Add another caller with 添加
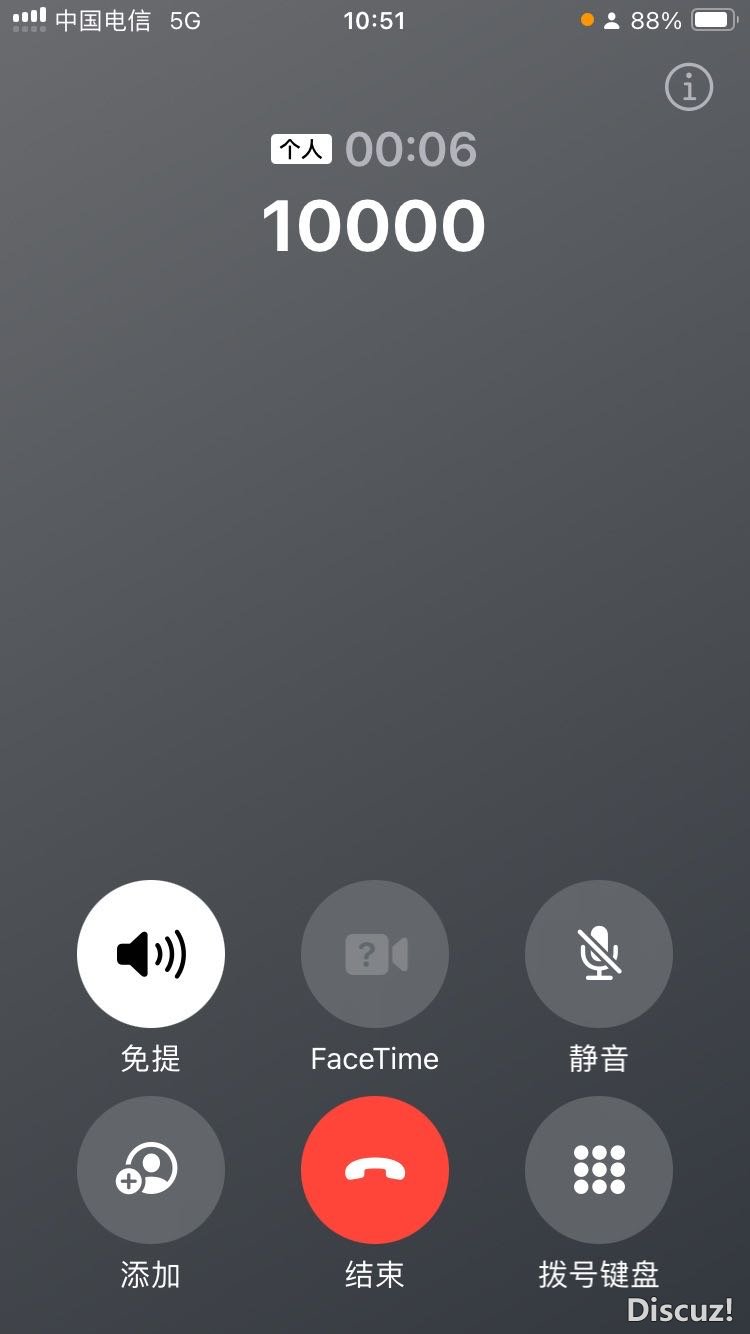 click(x=151, y=1170)
